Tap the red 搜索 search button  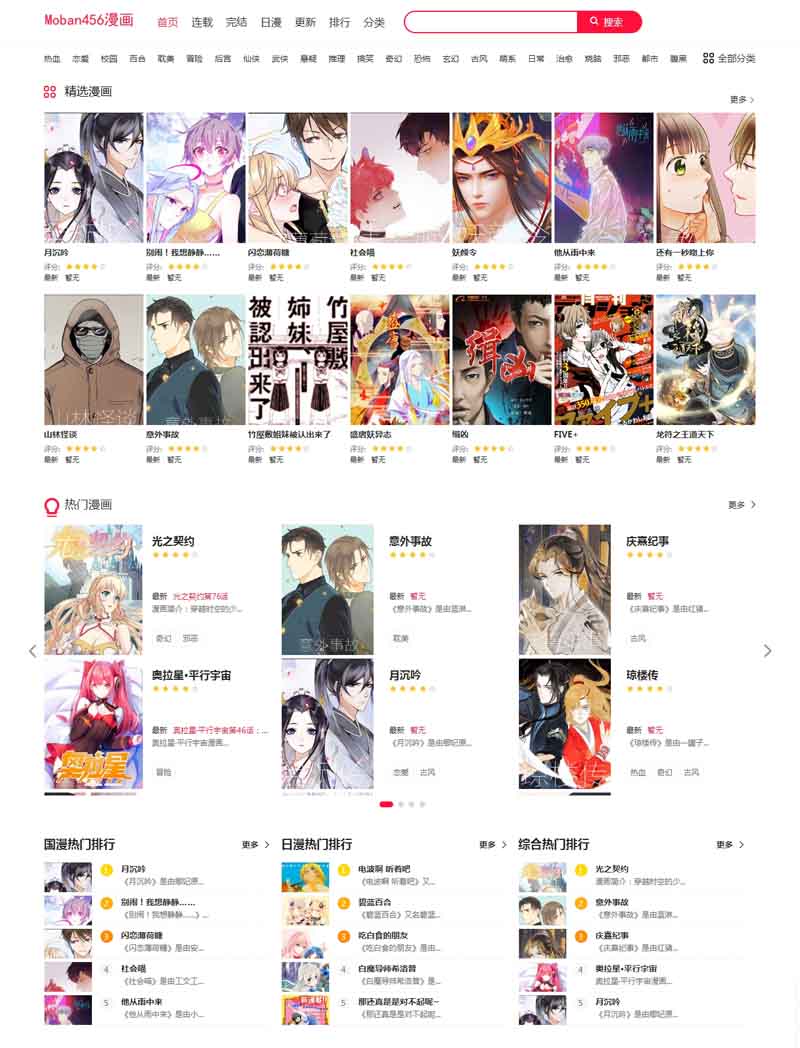tap(608, 22)
